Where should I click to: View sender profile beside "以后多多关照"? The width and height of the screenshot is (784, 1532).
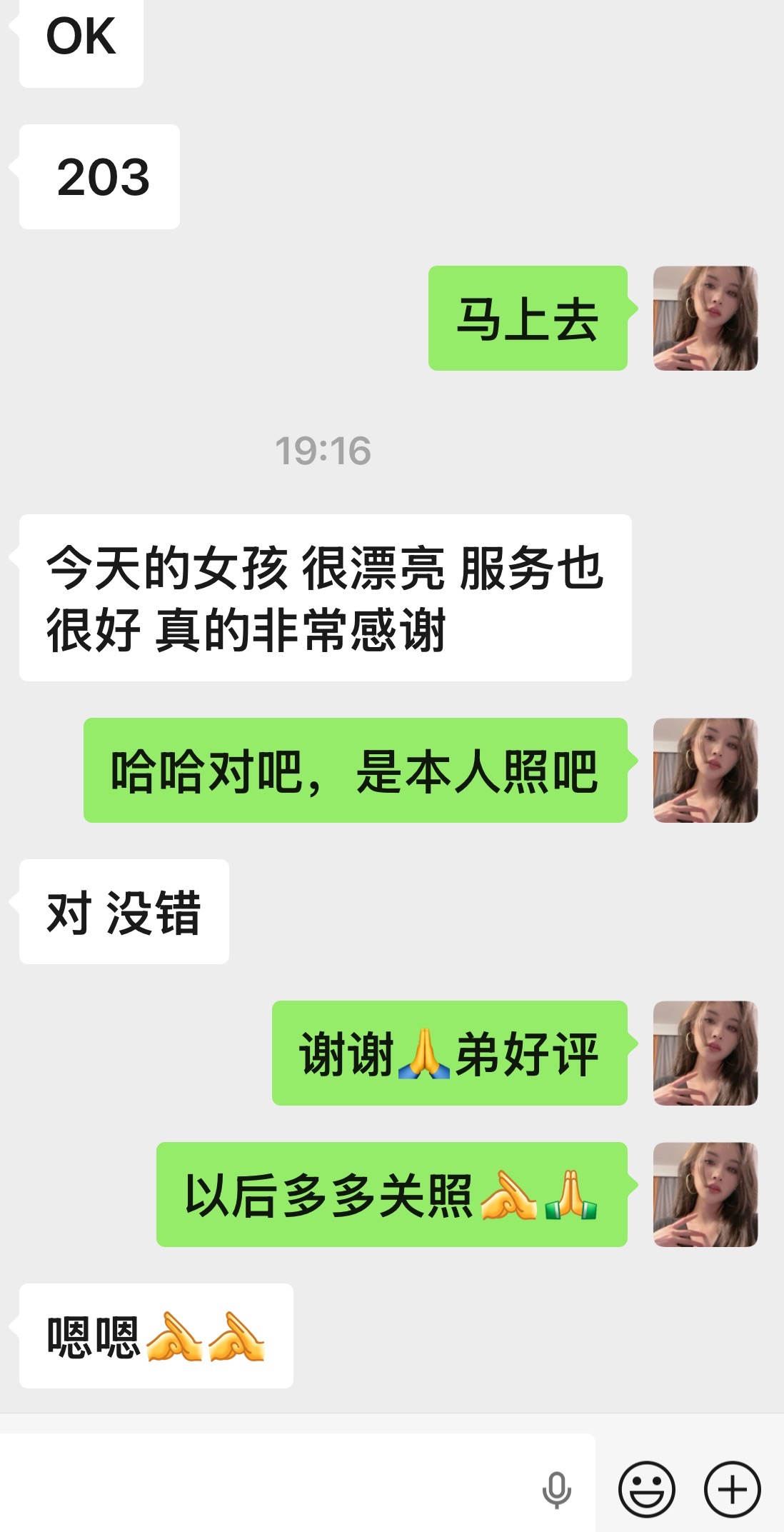pyautogui.click(x=705, y=1195)
